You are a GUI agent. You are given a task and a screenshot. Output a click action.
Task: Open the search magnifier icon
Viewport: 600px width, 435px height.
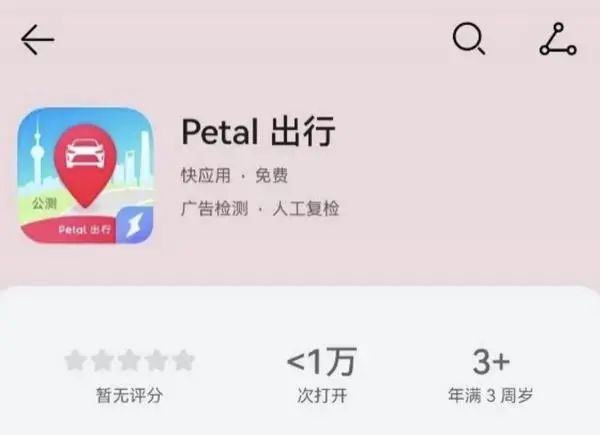468,39
